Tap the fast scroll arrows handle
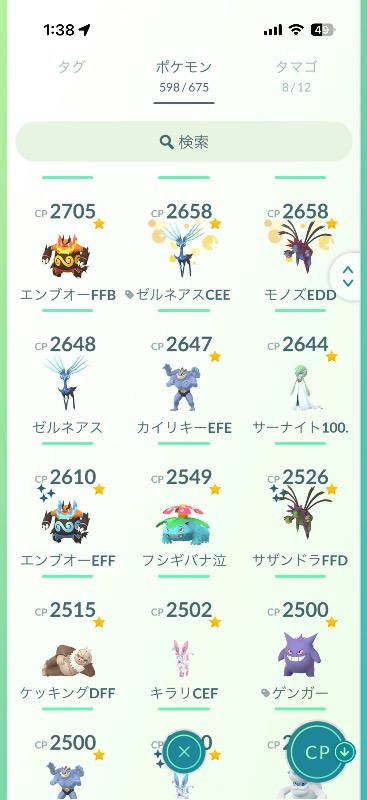Image resolution: width=367 pixels, height=800 pixels. click(348, 276)
